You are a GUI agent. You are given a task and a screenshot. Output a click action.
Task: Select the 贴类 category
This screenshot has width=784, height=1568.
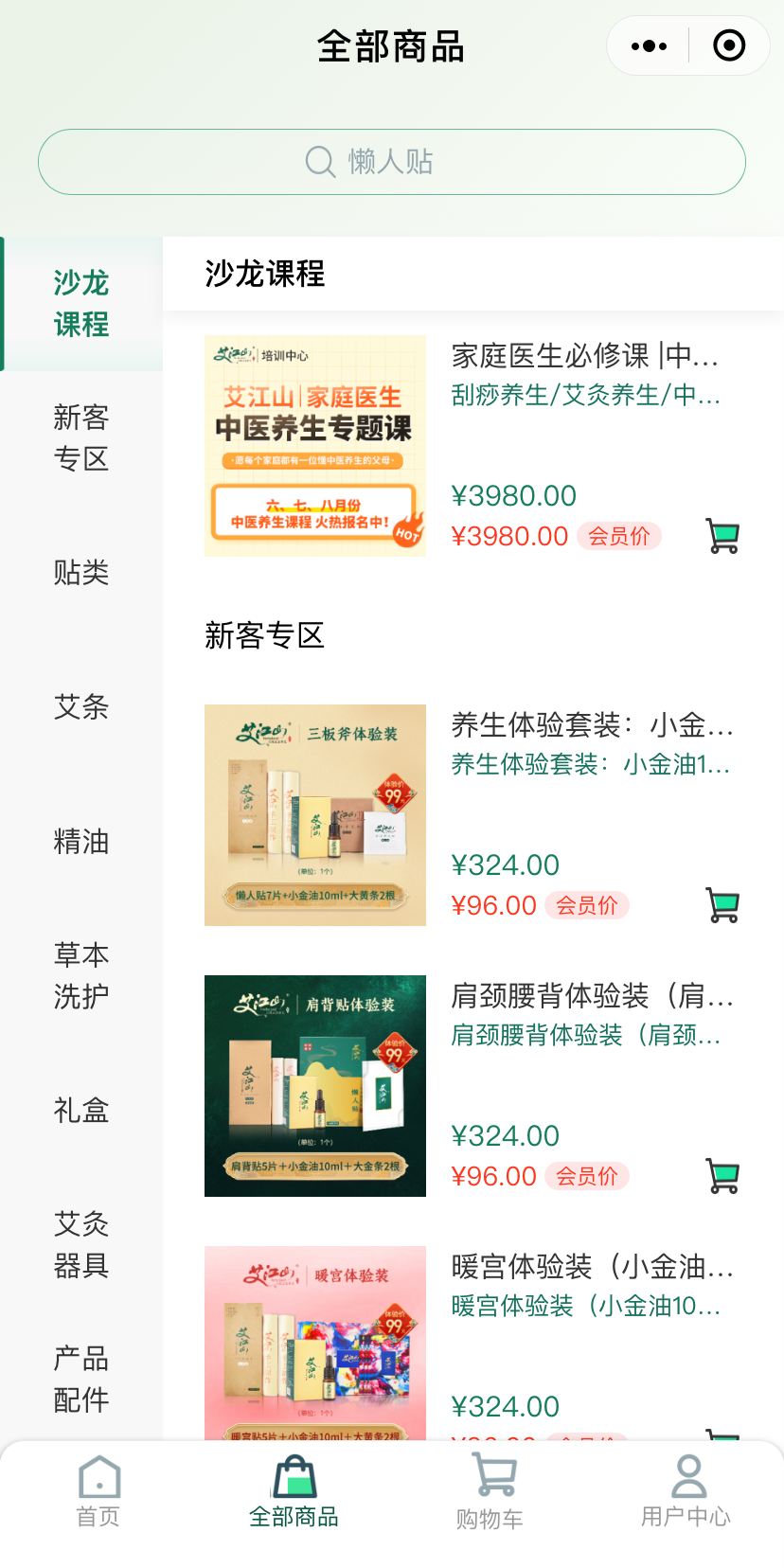(81, 573)
